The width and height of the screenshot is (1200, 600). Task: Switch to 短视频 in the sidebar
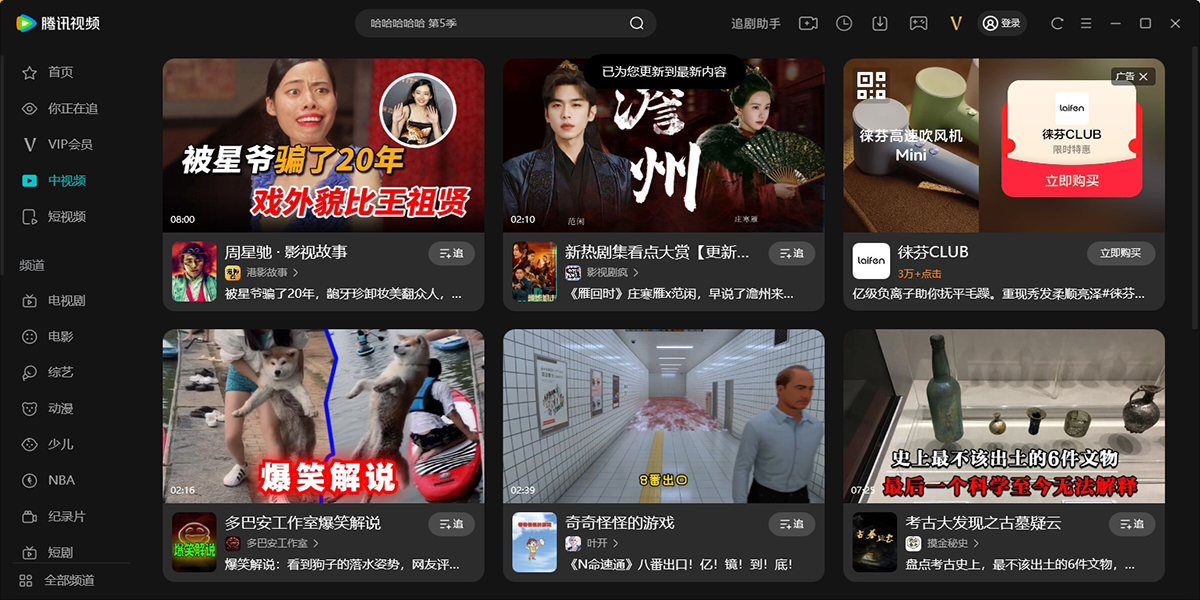(x=66, y=216)
